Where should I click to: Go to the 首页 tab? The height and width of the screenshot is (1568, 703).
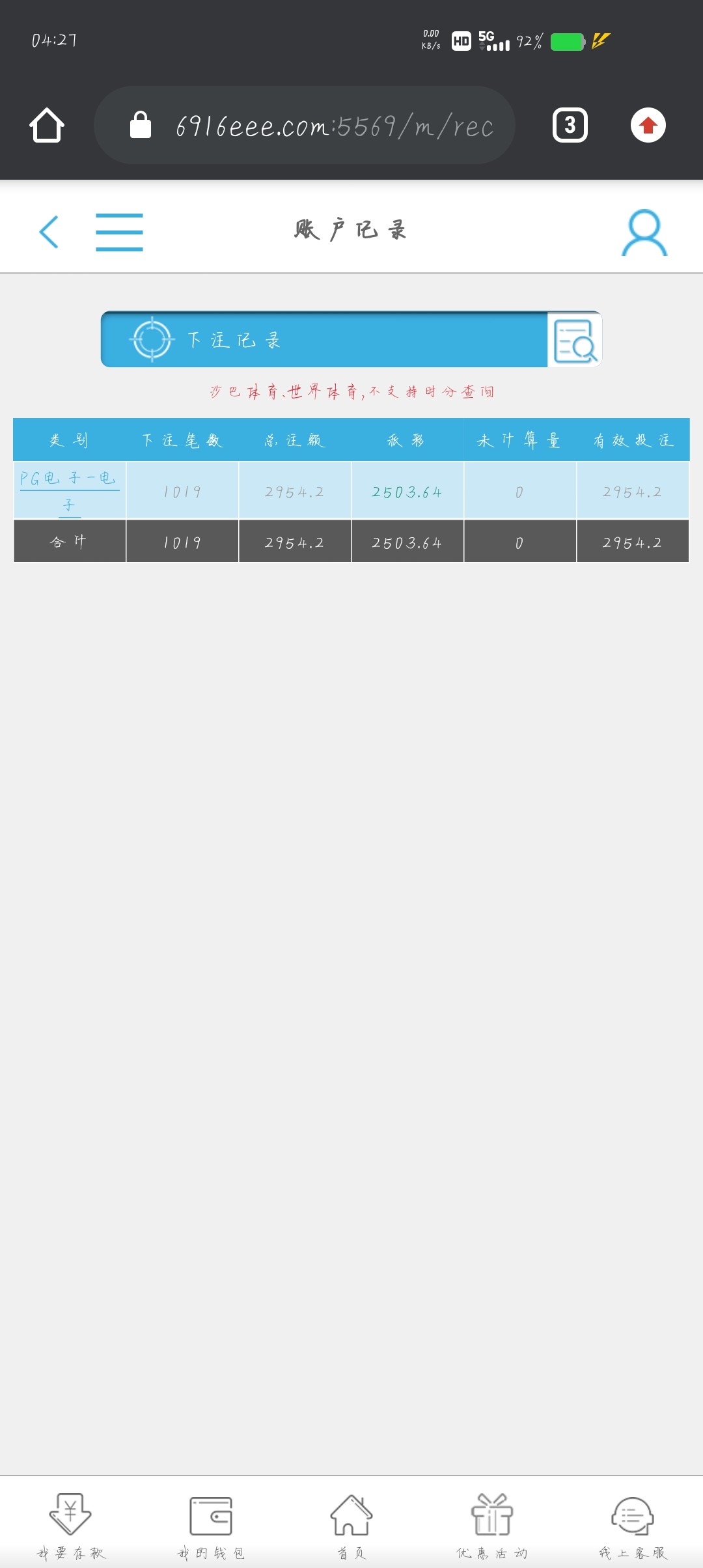pos(351,1525)
